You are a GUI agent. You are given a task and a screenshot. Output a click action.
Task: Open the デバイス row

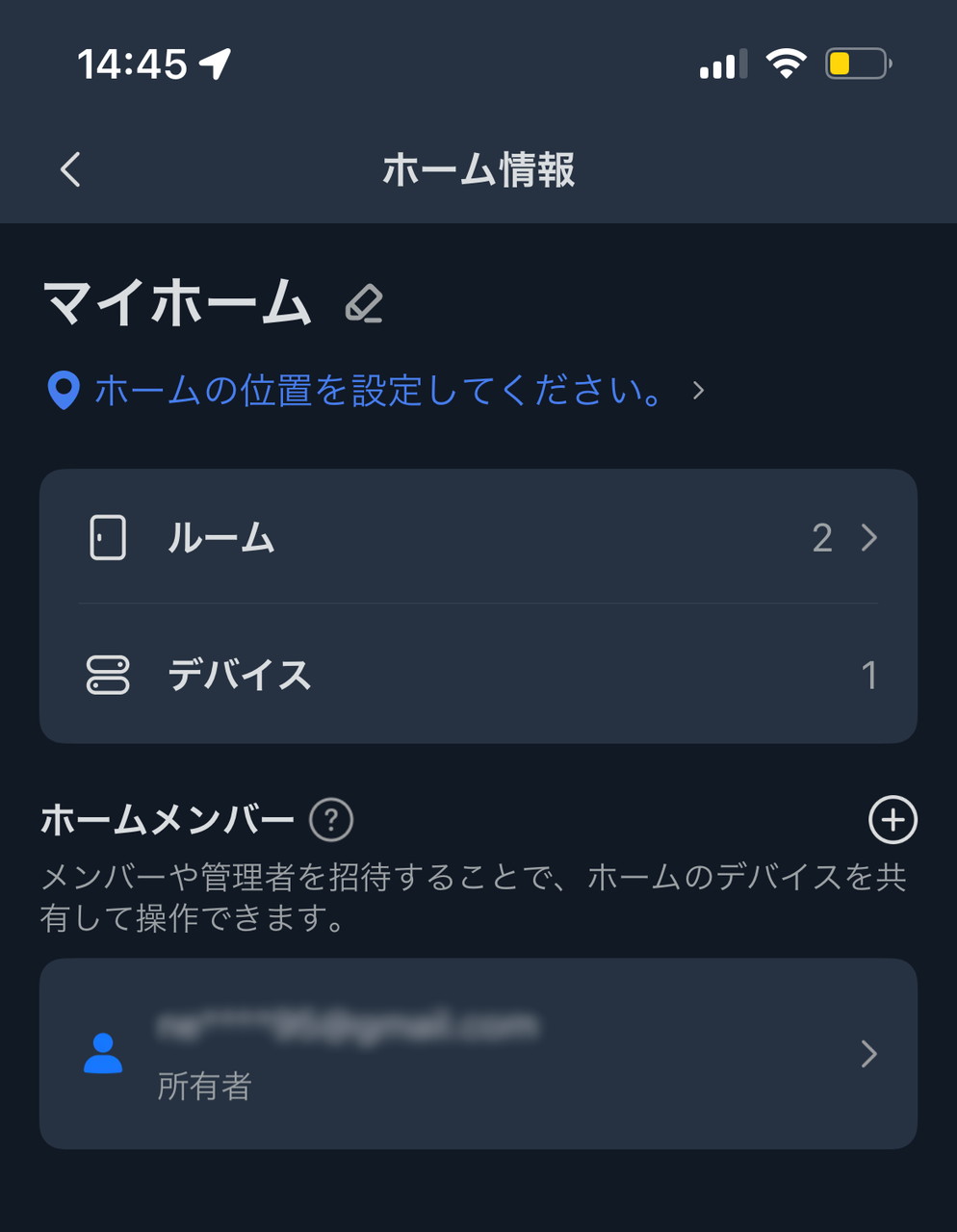[x=478, y=675]
